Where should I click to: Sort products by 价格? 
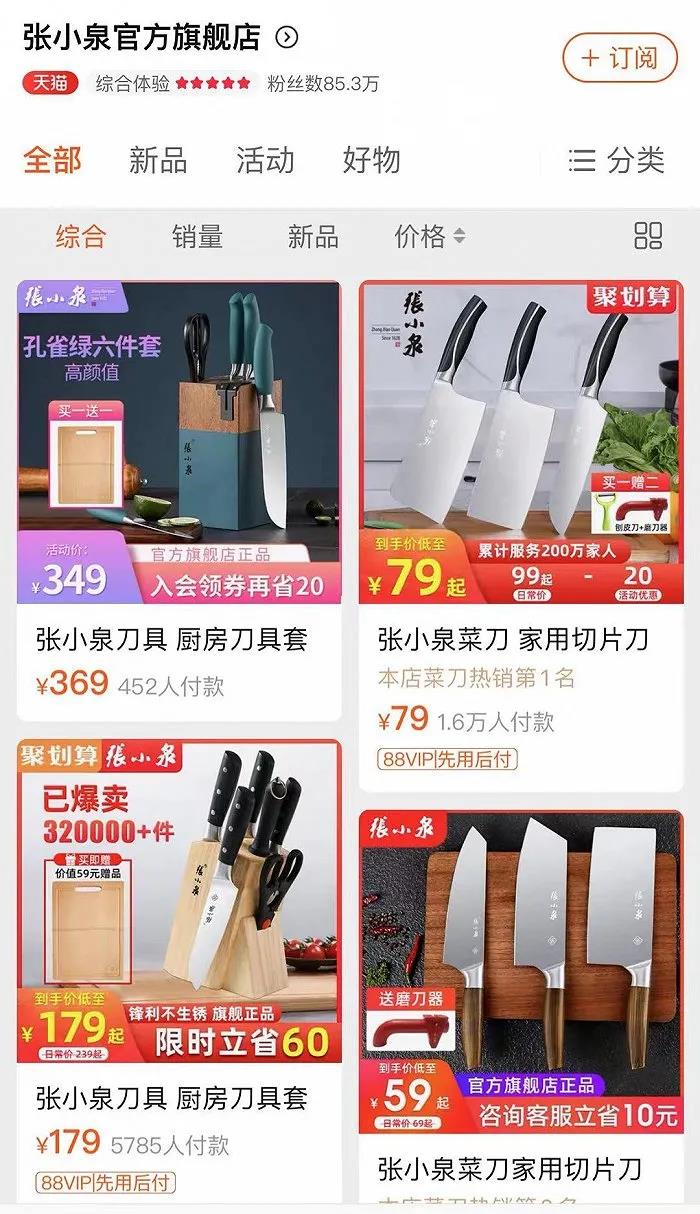430,237
